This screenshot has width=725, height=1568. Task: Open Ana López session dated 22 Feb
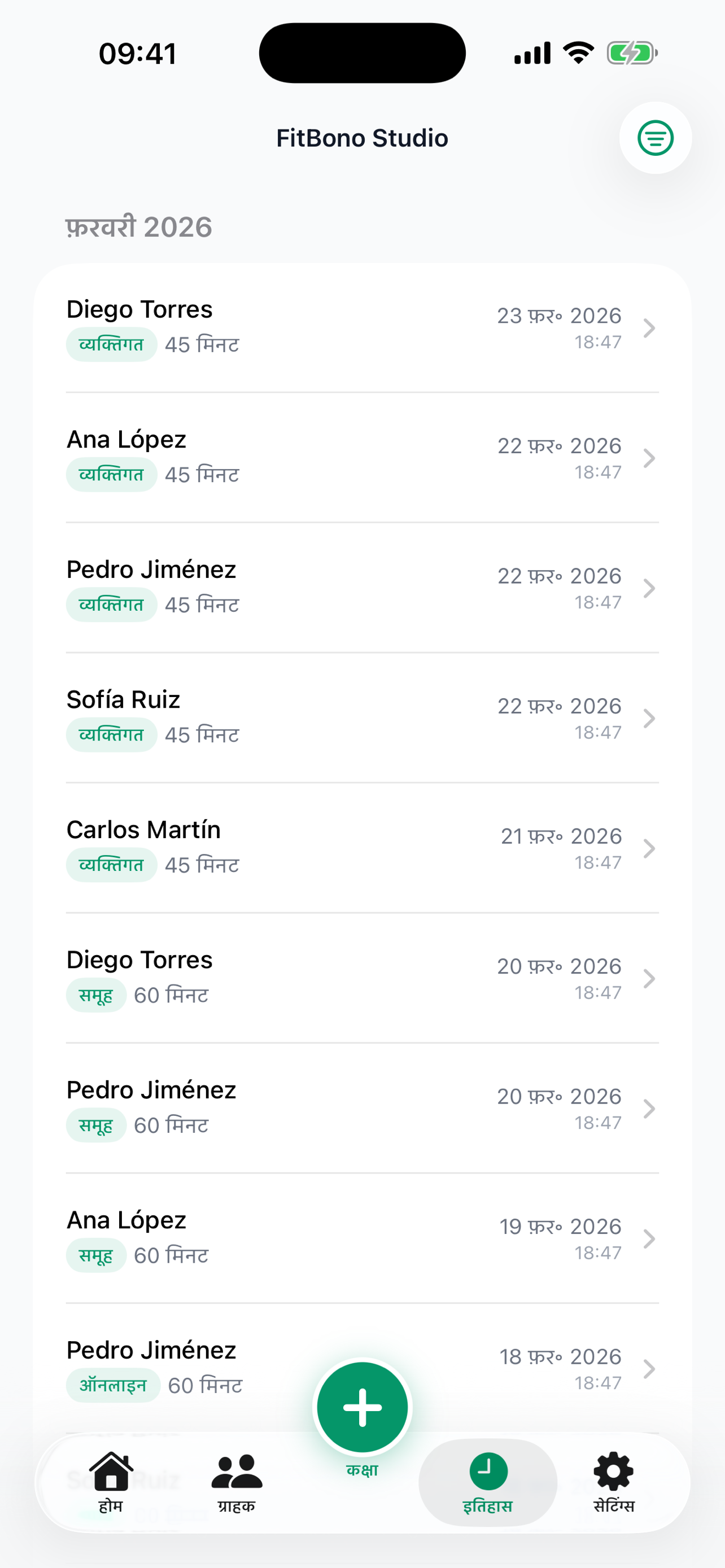point(361,458)
